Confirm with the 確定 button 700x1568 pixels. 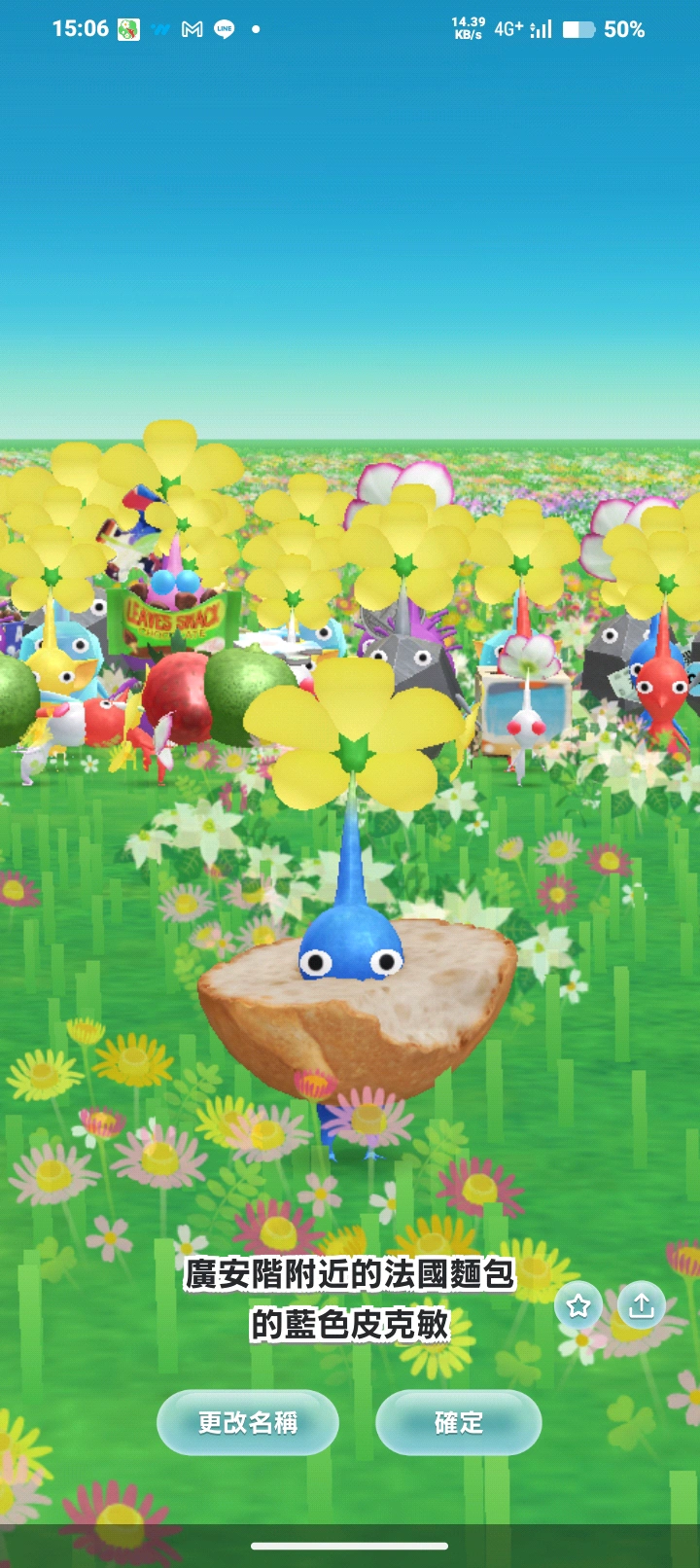pos(458,1423)
